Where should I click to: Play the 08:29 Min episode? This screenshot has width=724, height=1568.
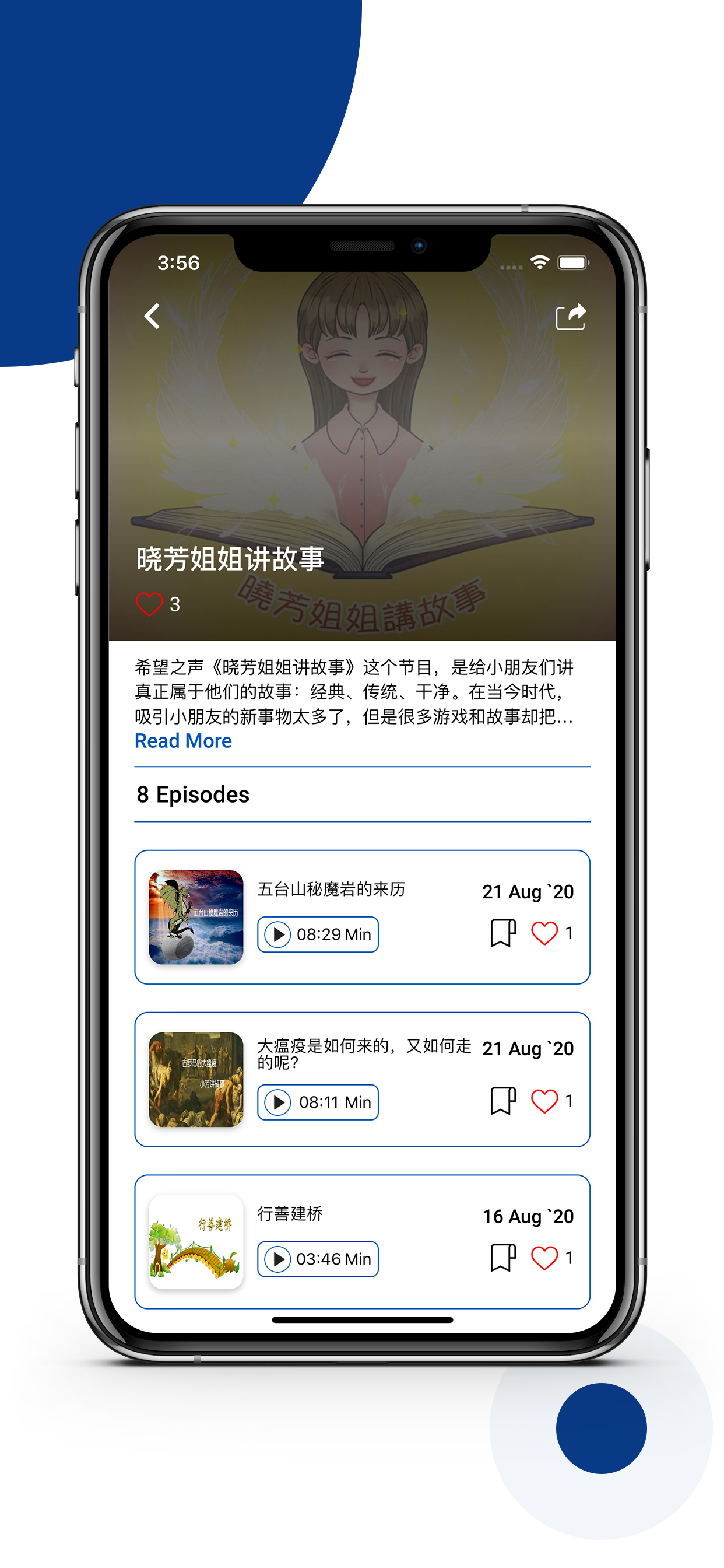pos(277,935)
